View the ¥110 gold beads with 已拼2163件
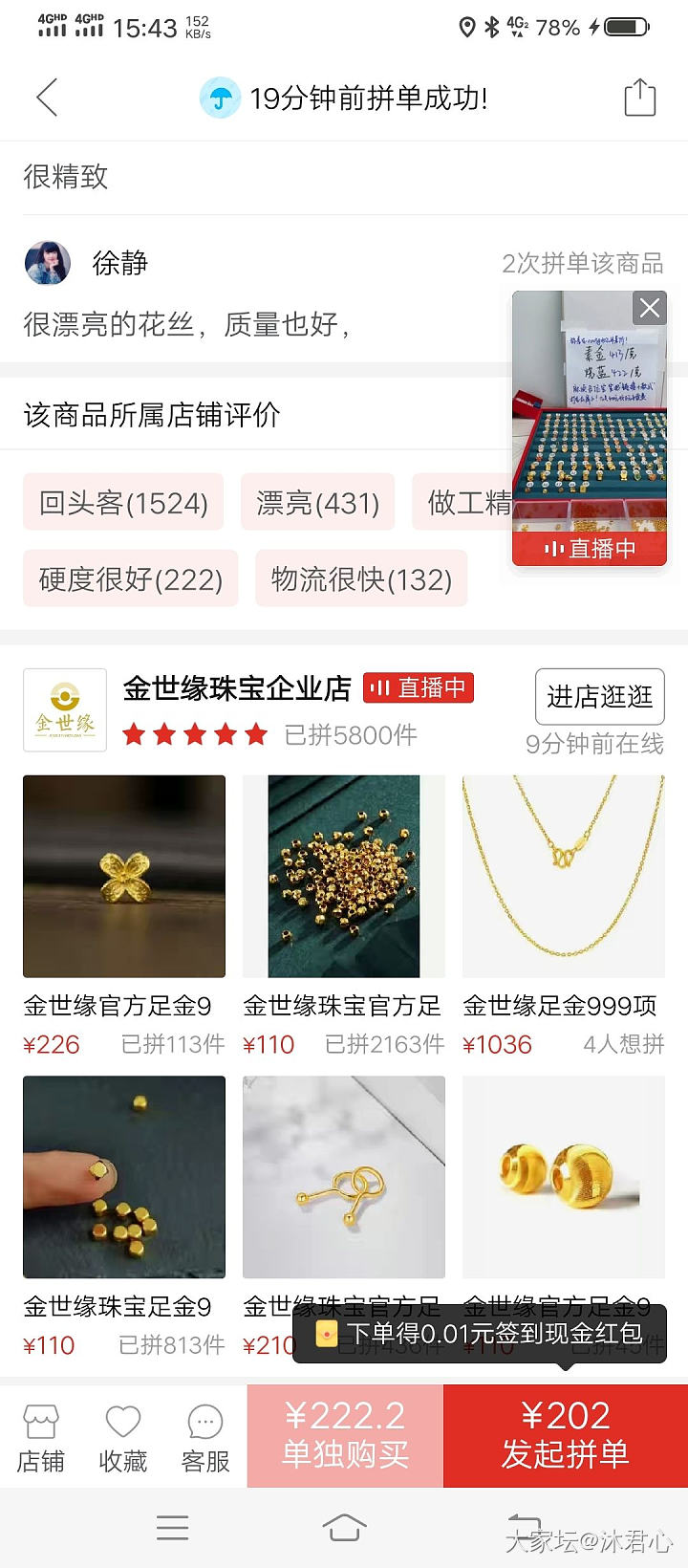This screenshot has width=688, height=1568. point(344,876)
